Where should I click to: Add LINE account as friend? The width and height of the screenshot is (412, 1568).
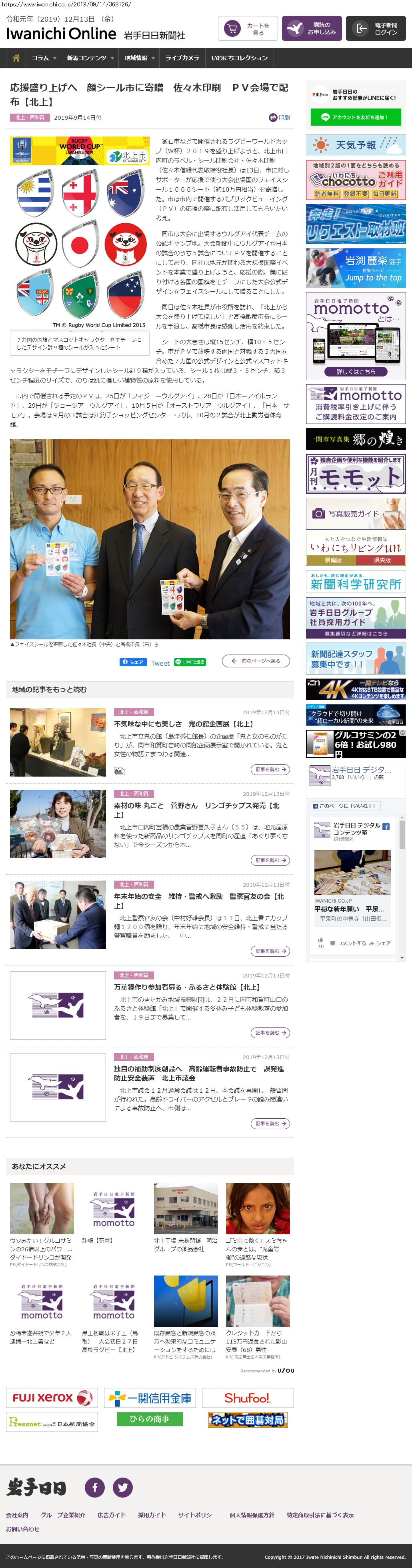coord(356,117)
